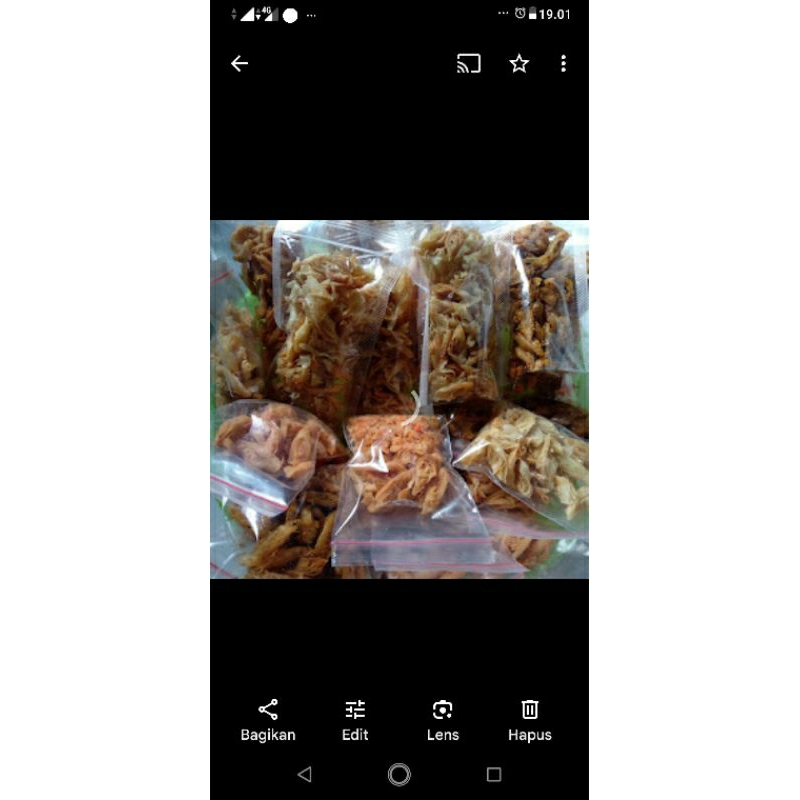The height and width of the screenshot is (800, 800).
Task: Cast the photo to another screen
Action: 468,64
